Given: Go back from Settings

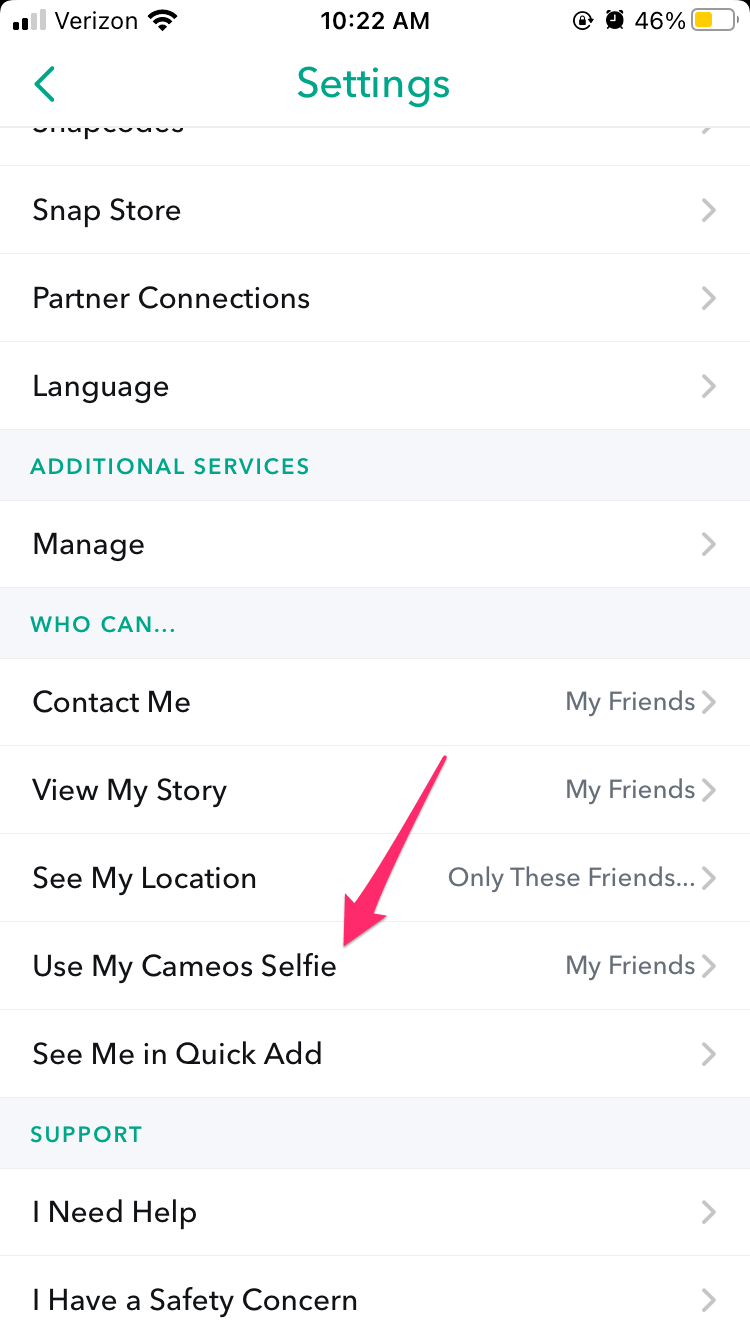Looking at the screenshot, I should [x=44, y=84].
